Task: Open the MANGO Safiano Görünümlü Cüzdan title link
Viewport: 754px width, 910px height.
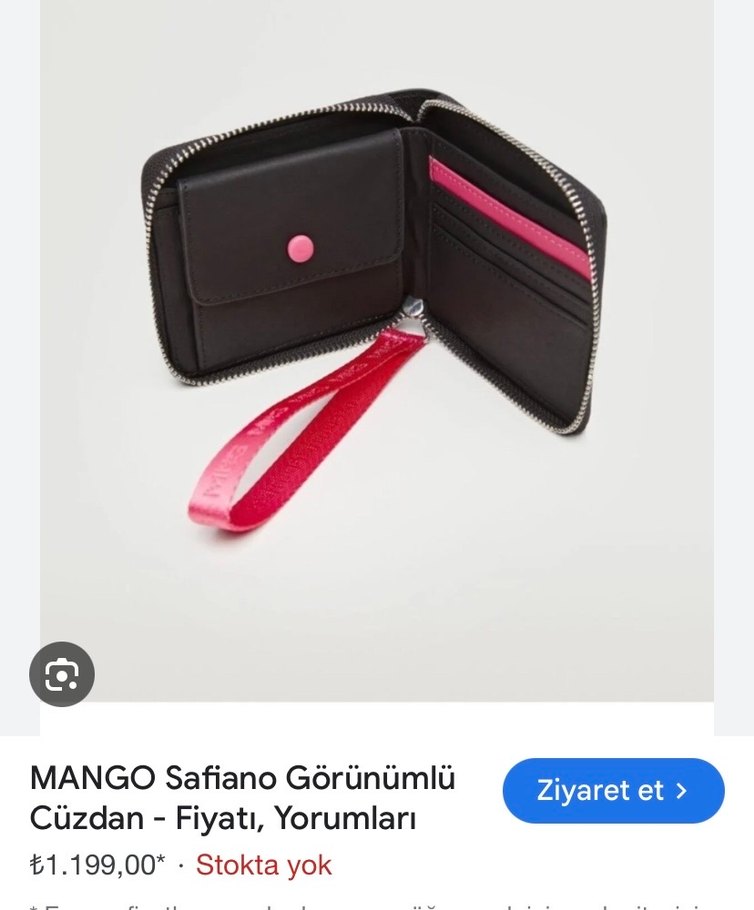Action: [x=242, y=798]
